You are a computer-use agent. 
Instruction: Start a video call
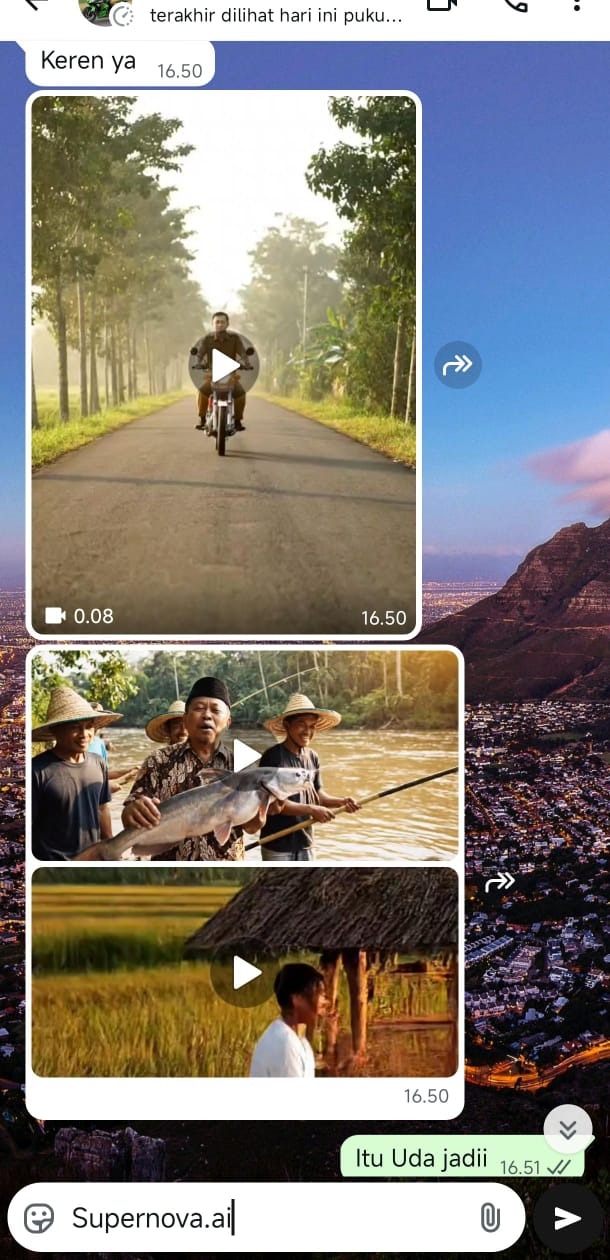coord(441,5)
